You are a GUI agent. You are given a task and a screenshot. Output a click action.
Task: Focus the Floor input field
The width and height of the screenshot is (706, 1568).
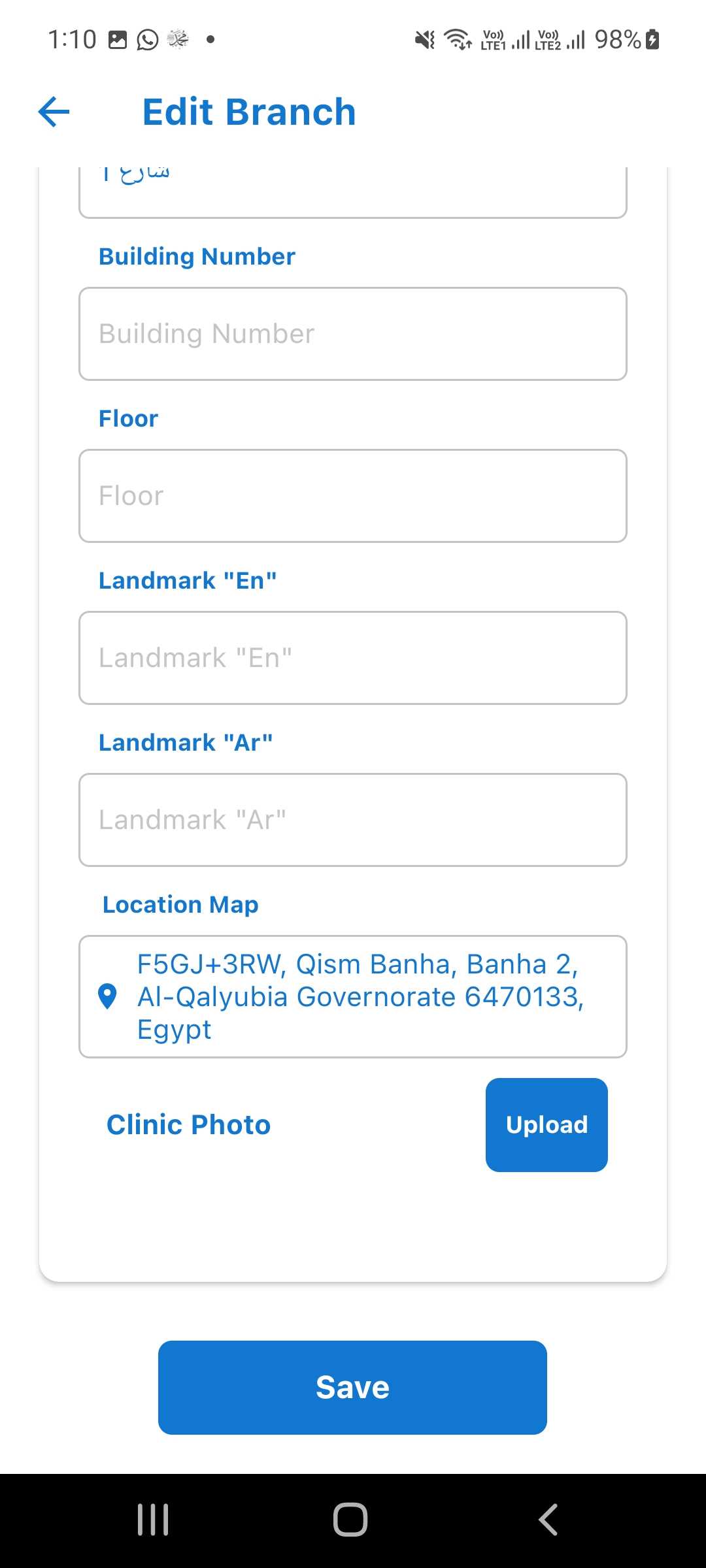353,496
